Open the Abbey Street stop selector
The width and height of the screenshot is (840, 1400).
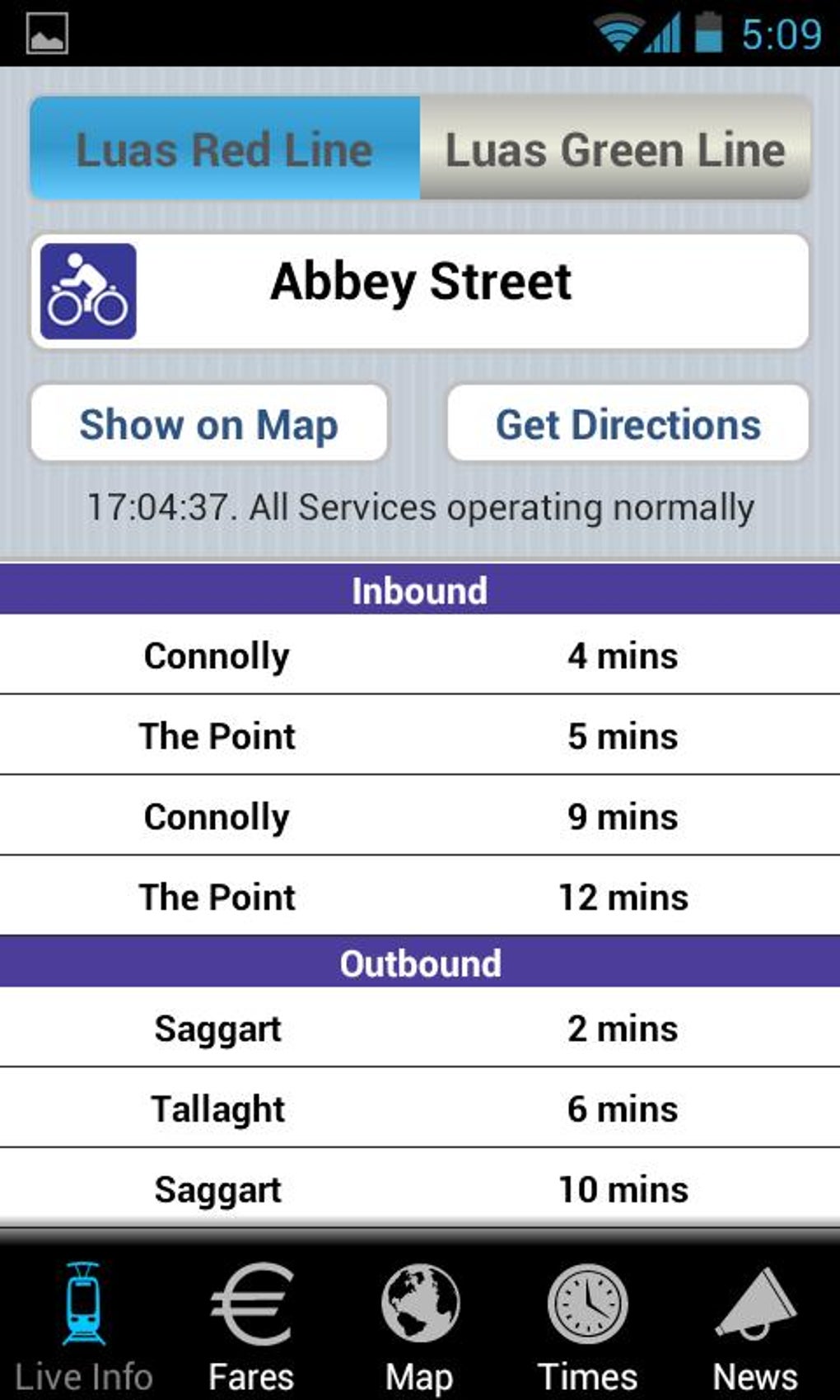tap(420, 291)
